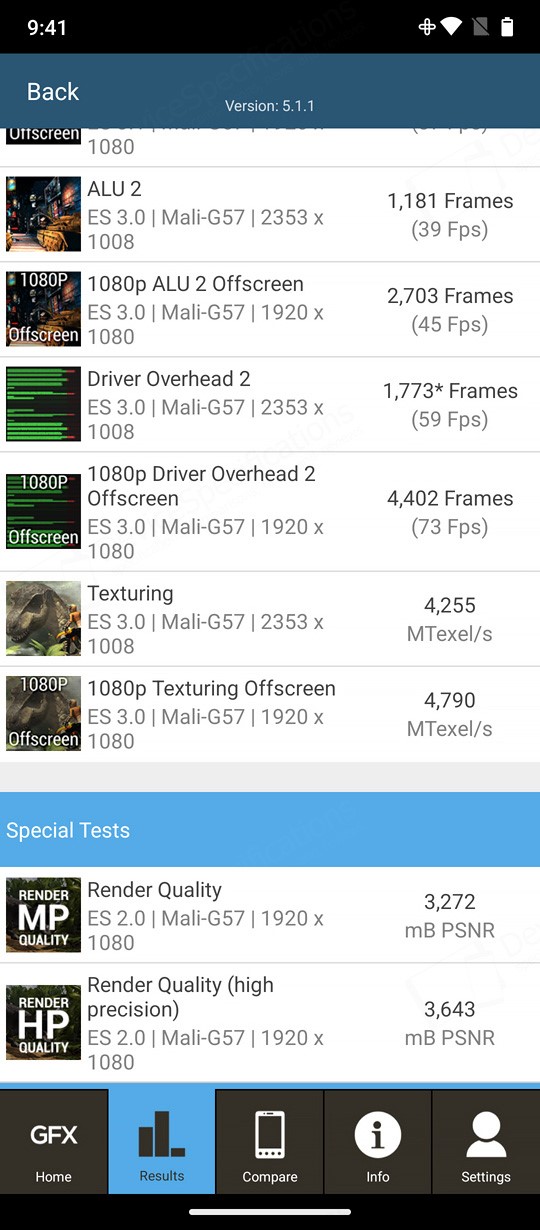This screenshot has width=540, height=1230.
Task: View Driver Overhead 2 result details
Action: point(270,405)
